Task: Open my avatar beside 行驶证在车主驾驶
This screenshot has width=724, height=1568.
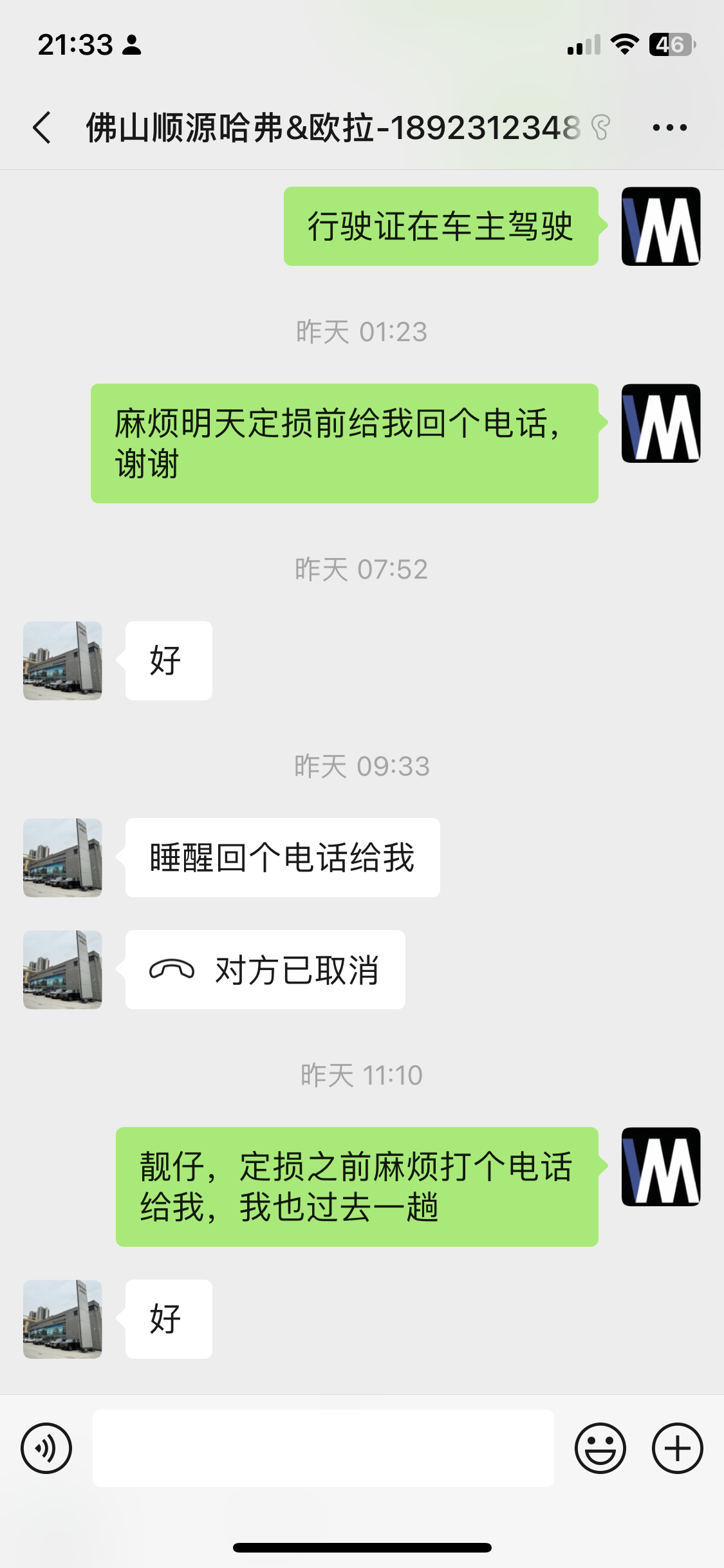Action: (x=660, y=226)
